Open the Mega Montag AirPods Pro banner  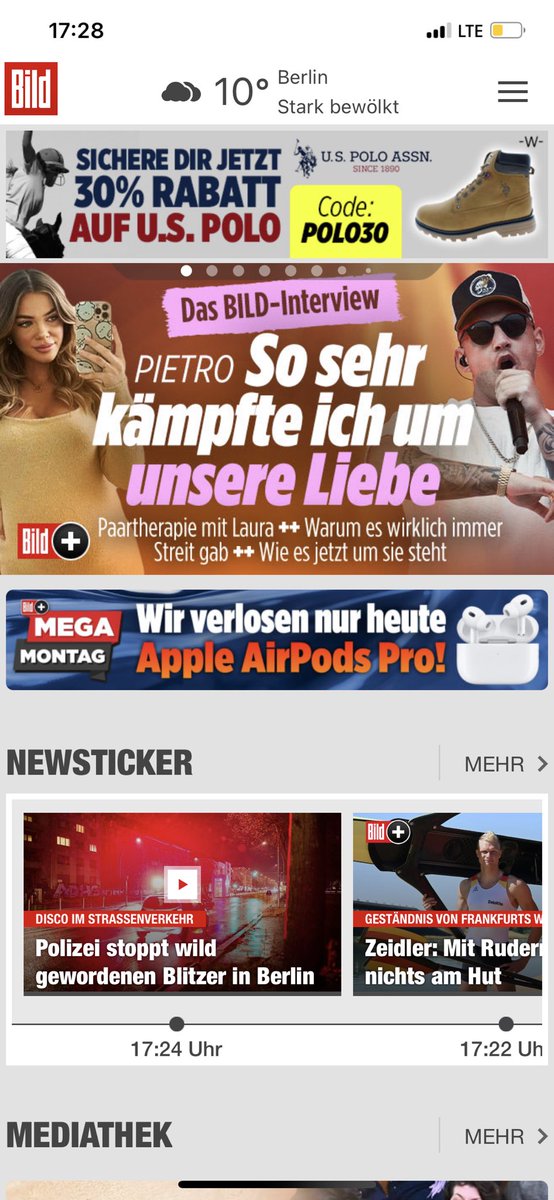[277, 640]
